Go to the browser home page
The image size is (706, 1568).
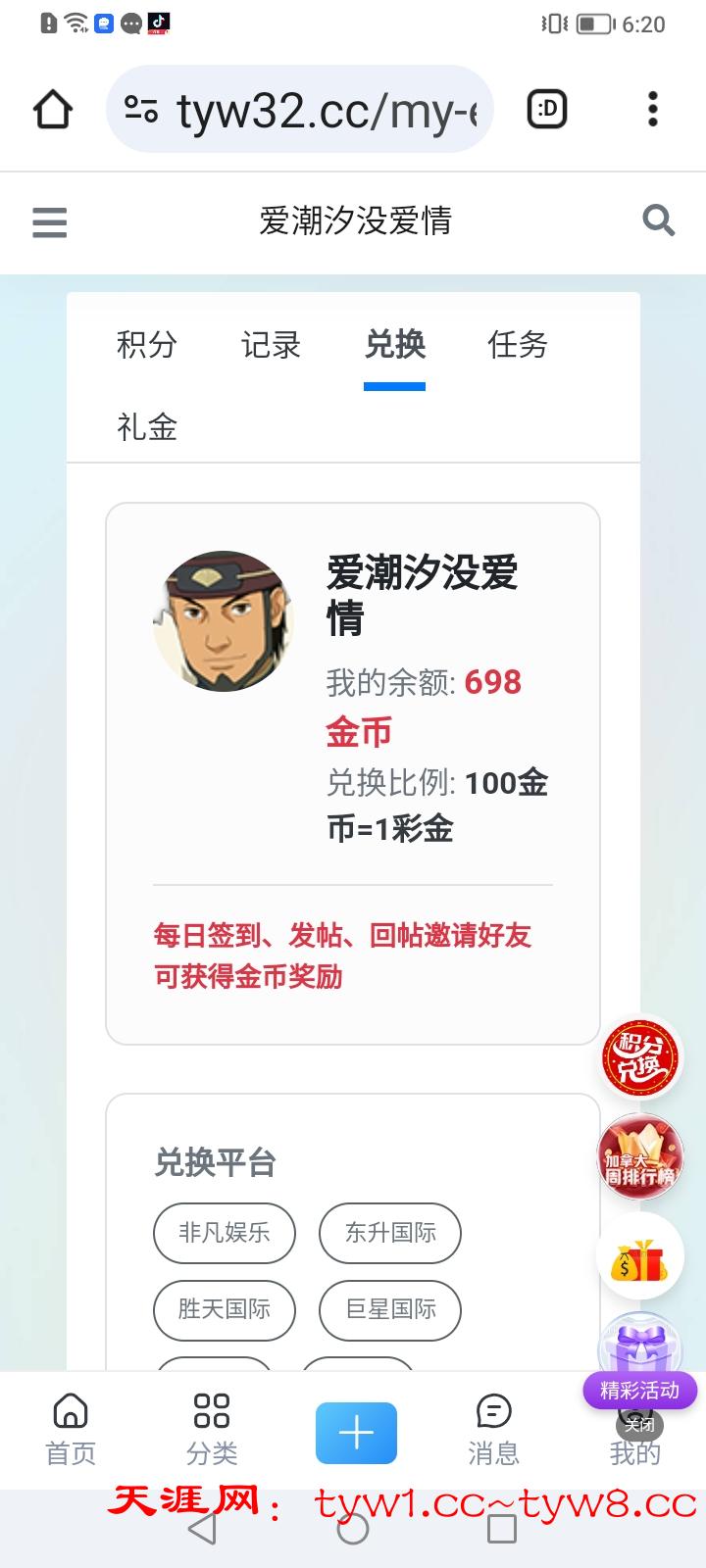[53, 109]
